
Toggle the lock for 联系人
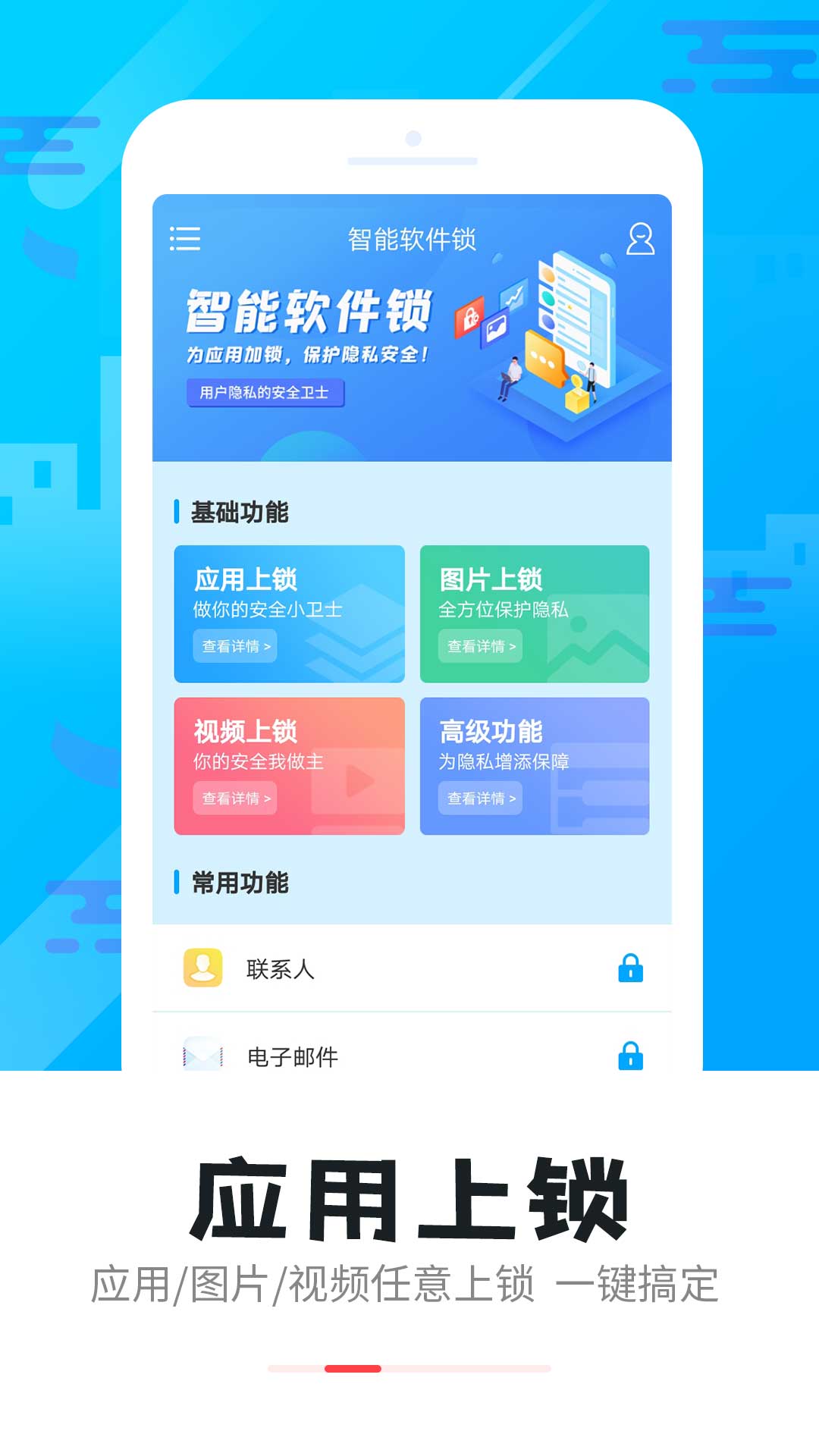[x=629, y=968]
